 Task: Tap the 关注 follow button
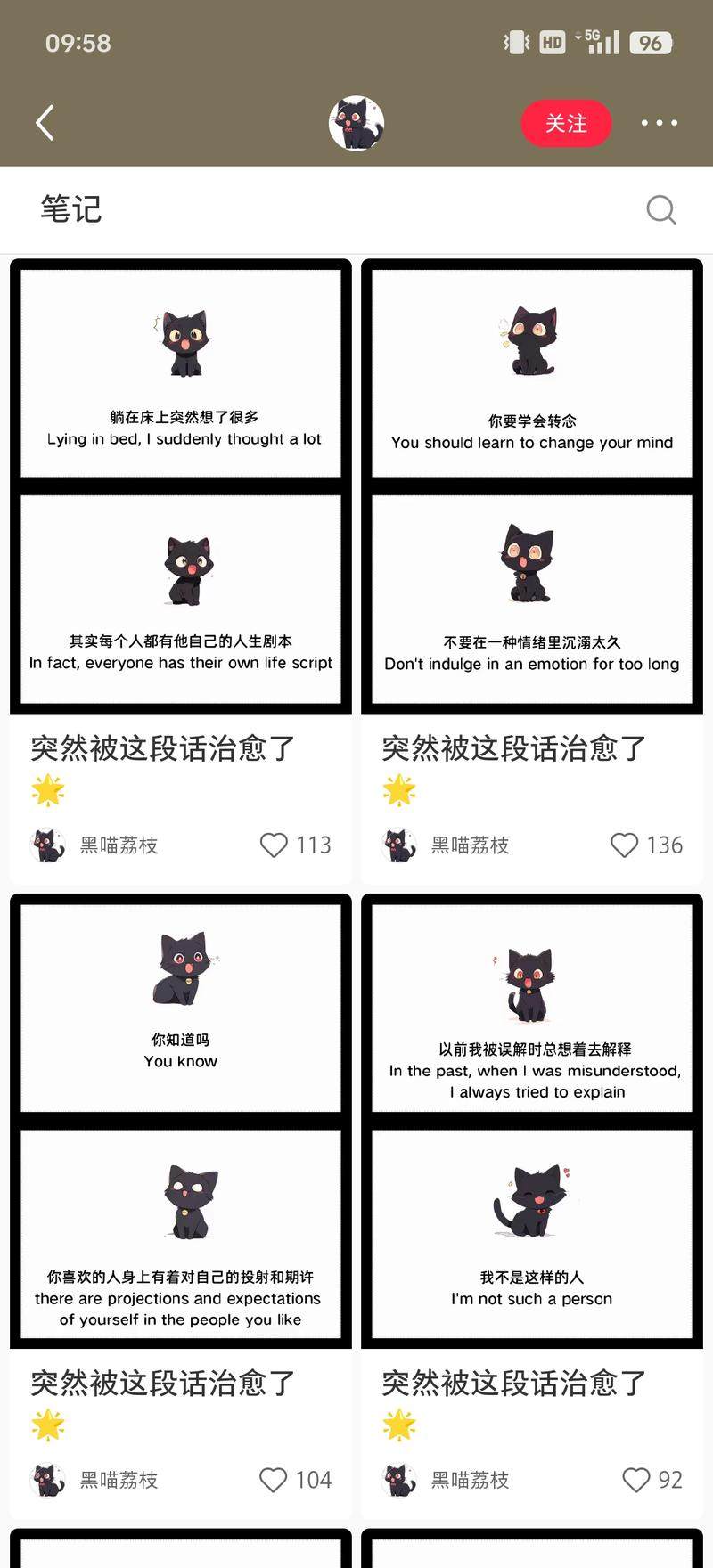[566, 123]
